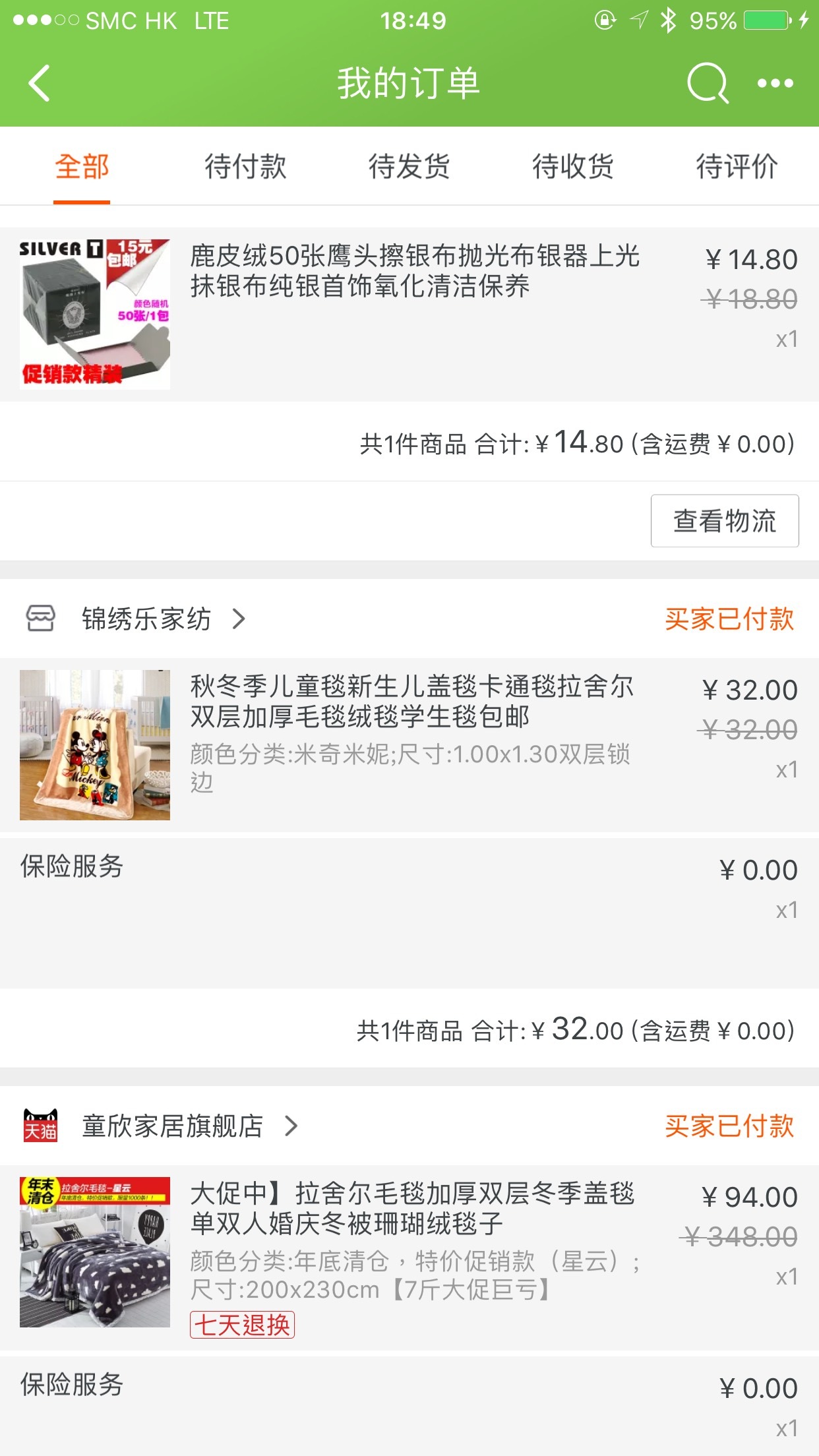Open the three-dot overflow menu
The height and width of the screenshot is (1456, 819).
775,83
